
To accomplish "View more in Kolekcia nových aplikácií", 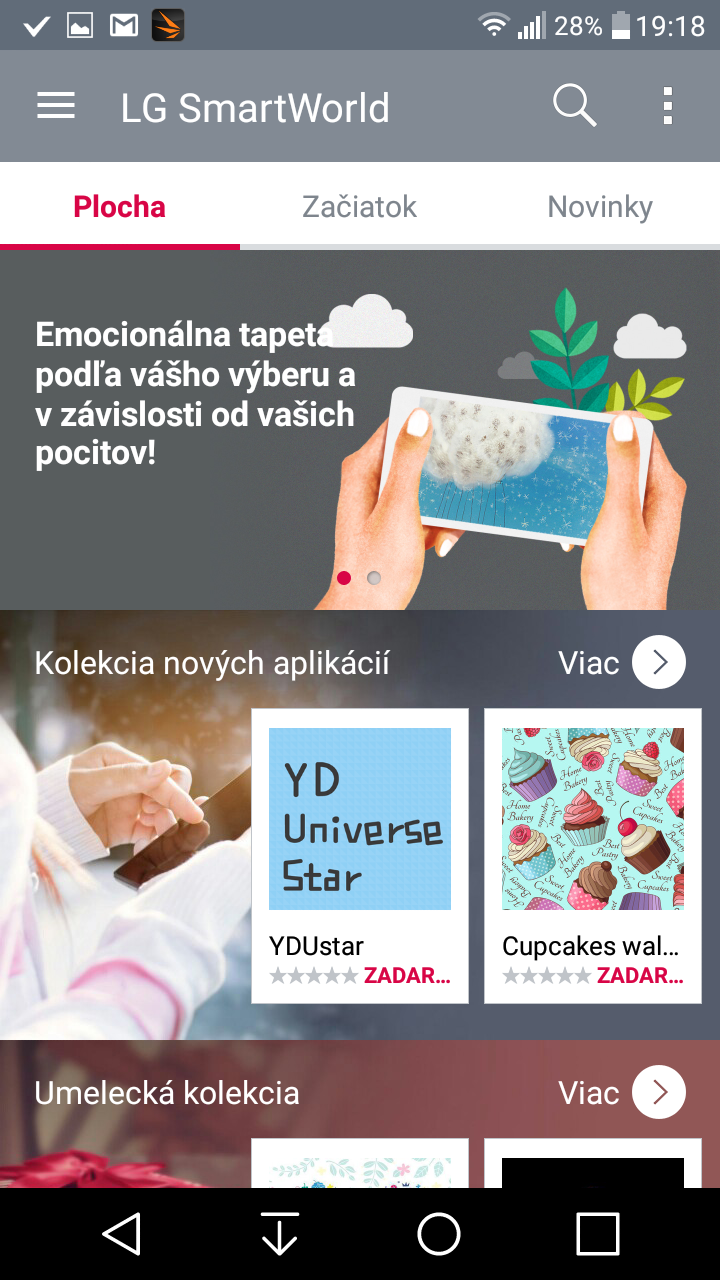I will click(622, 662).
